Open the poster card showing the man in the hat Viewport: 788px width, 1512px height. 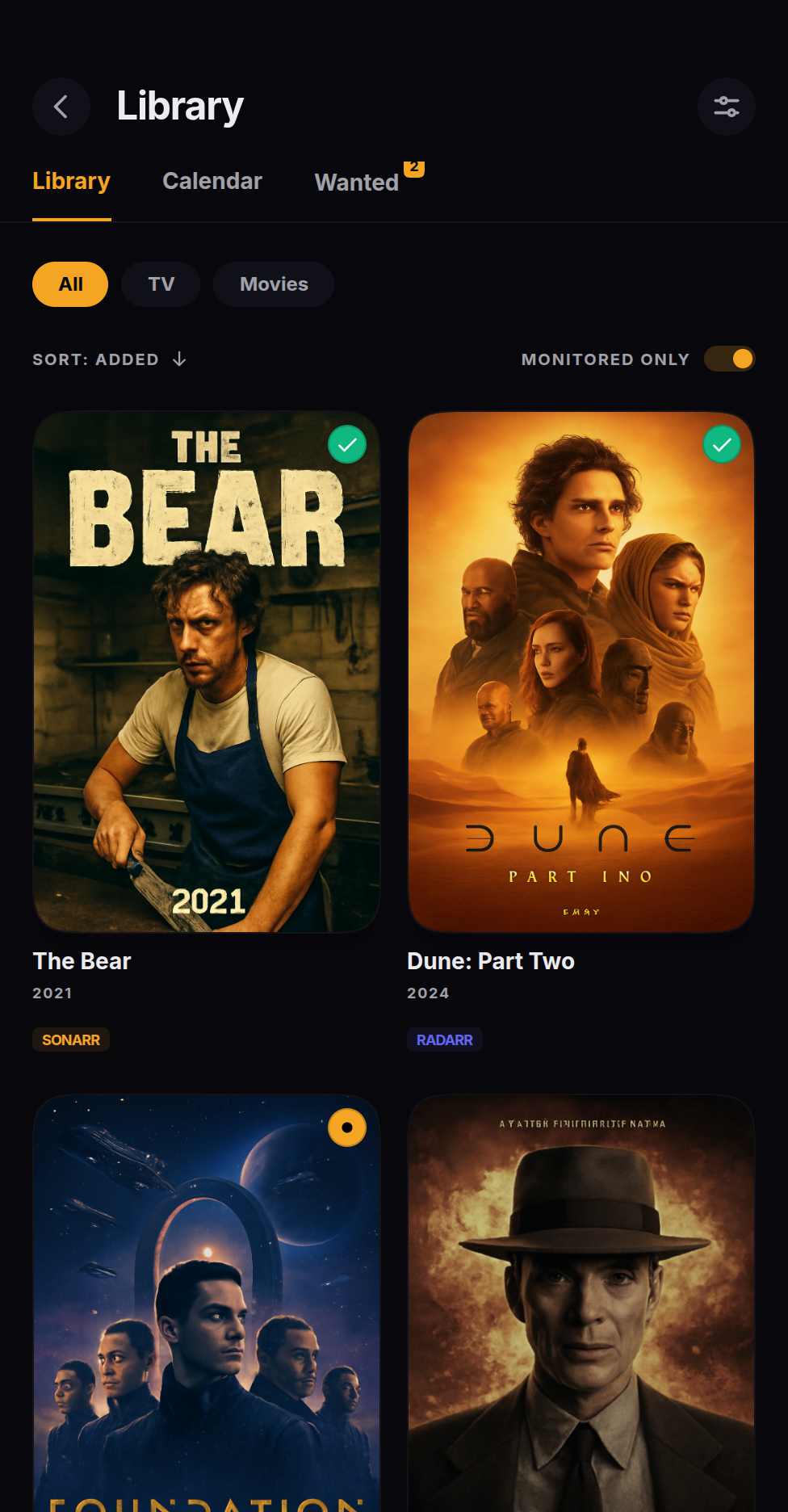point(581,1304)
